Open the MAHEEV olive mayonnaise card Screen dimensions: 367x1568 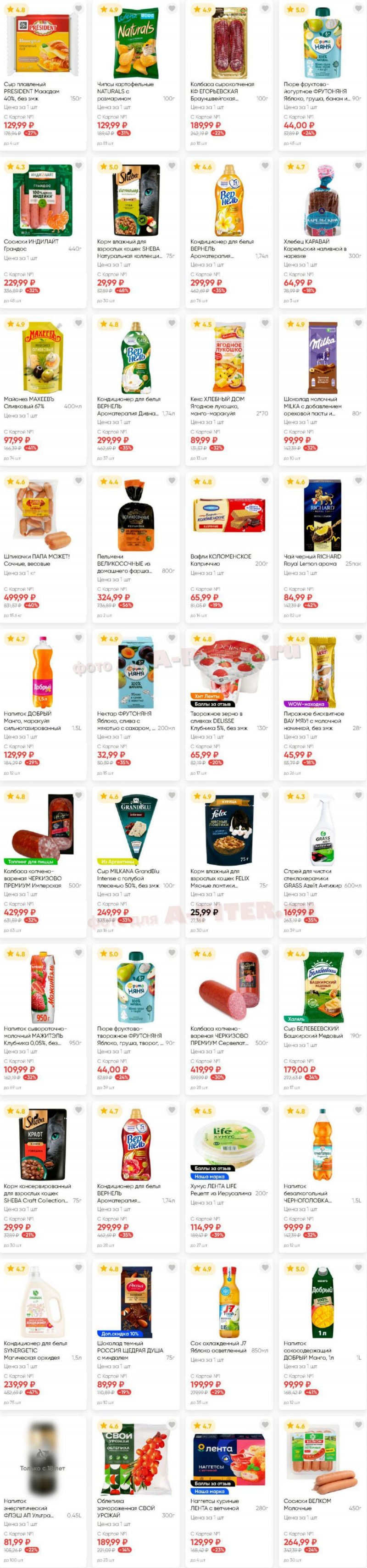(43, 357)
